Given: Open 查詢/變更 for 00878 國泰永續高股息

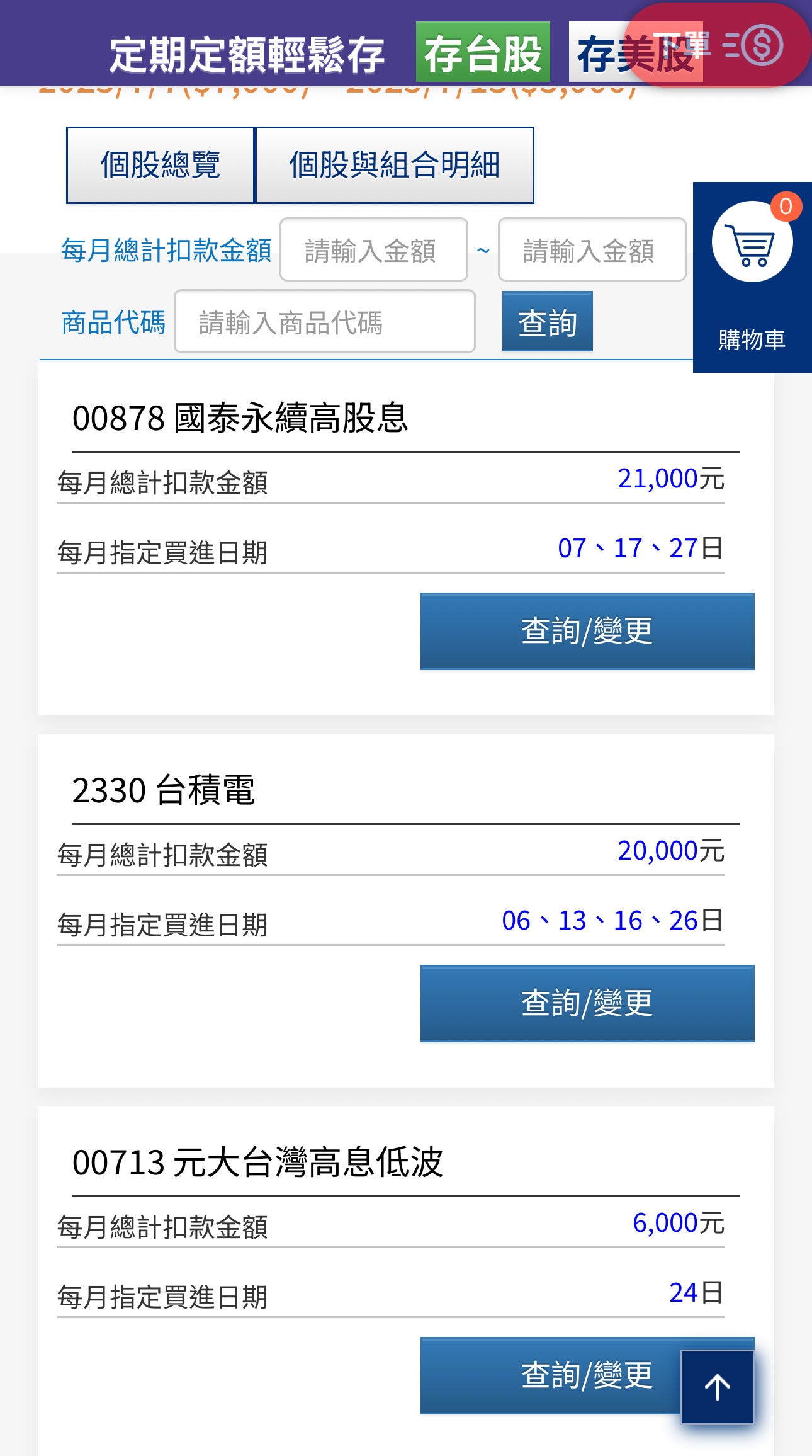Looking at the screenshot, I should coord(587,631).
